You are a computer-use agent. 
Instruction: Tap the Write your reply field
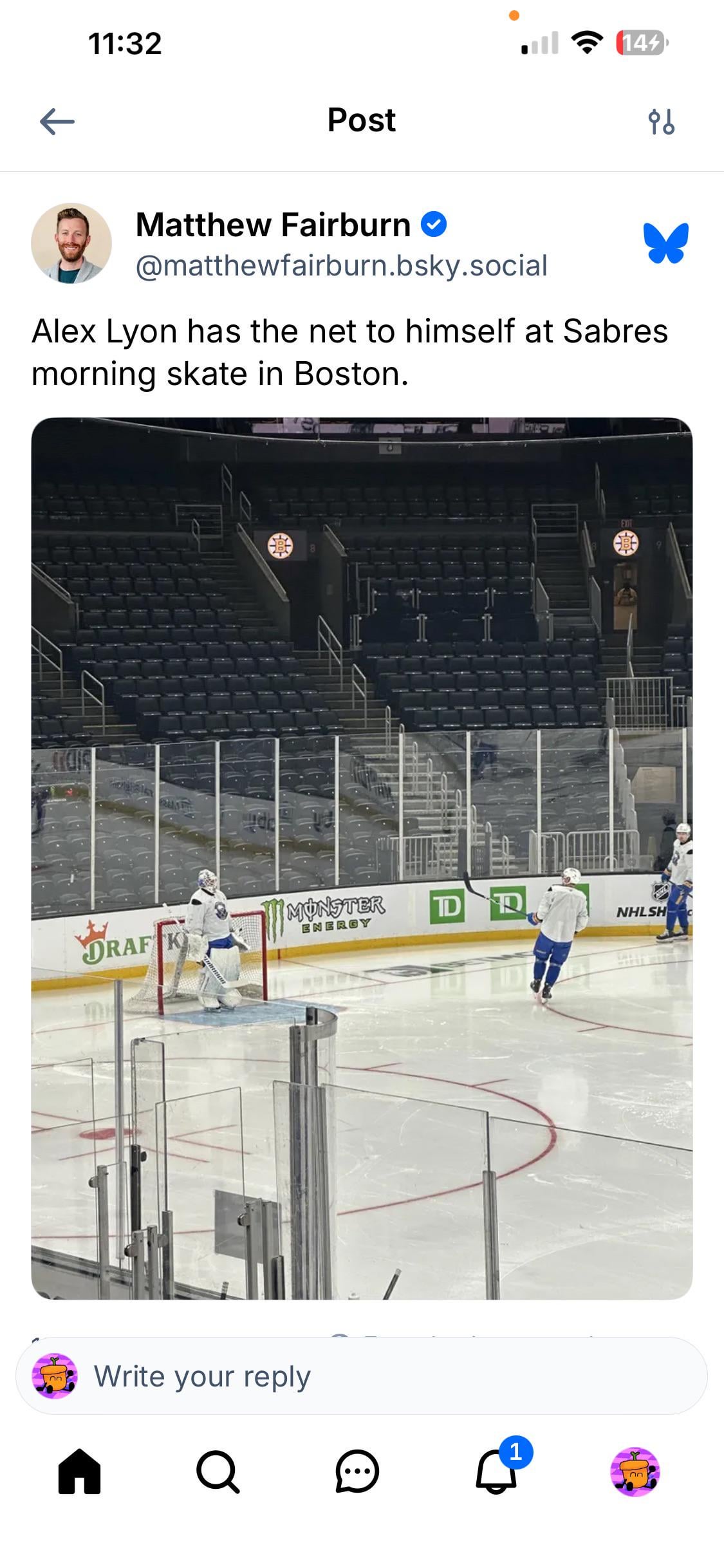point(386,1377)
